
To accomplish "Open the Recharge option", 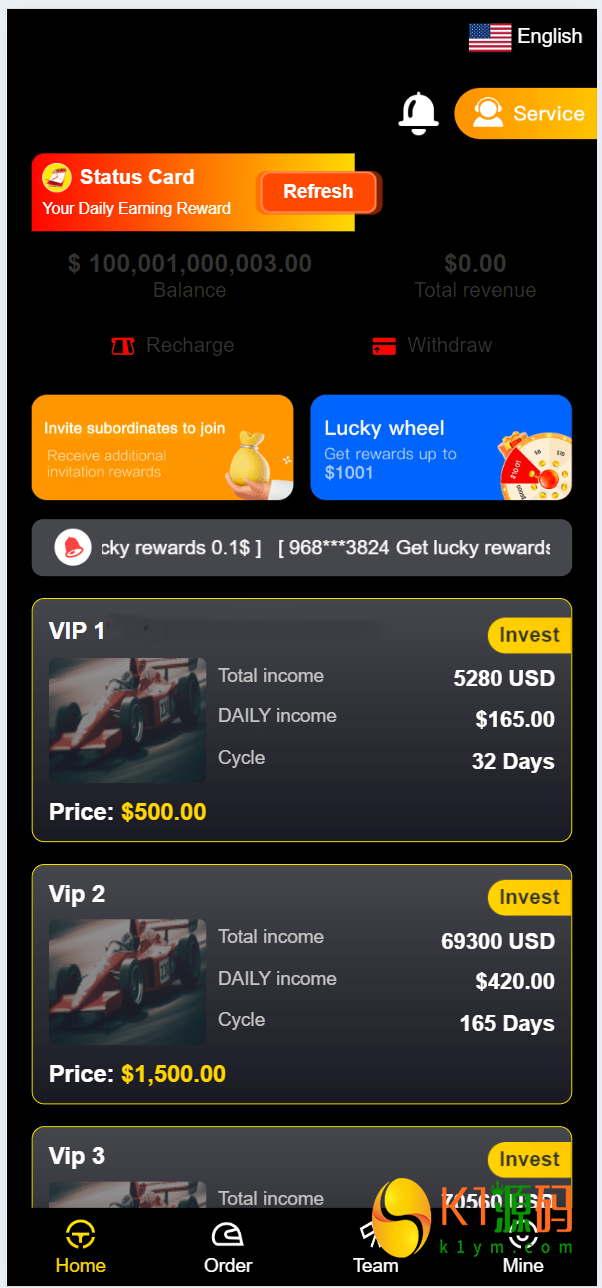I will point(172,346).
